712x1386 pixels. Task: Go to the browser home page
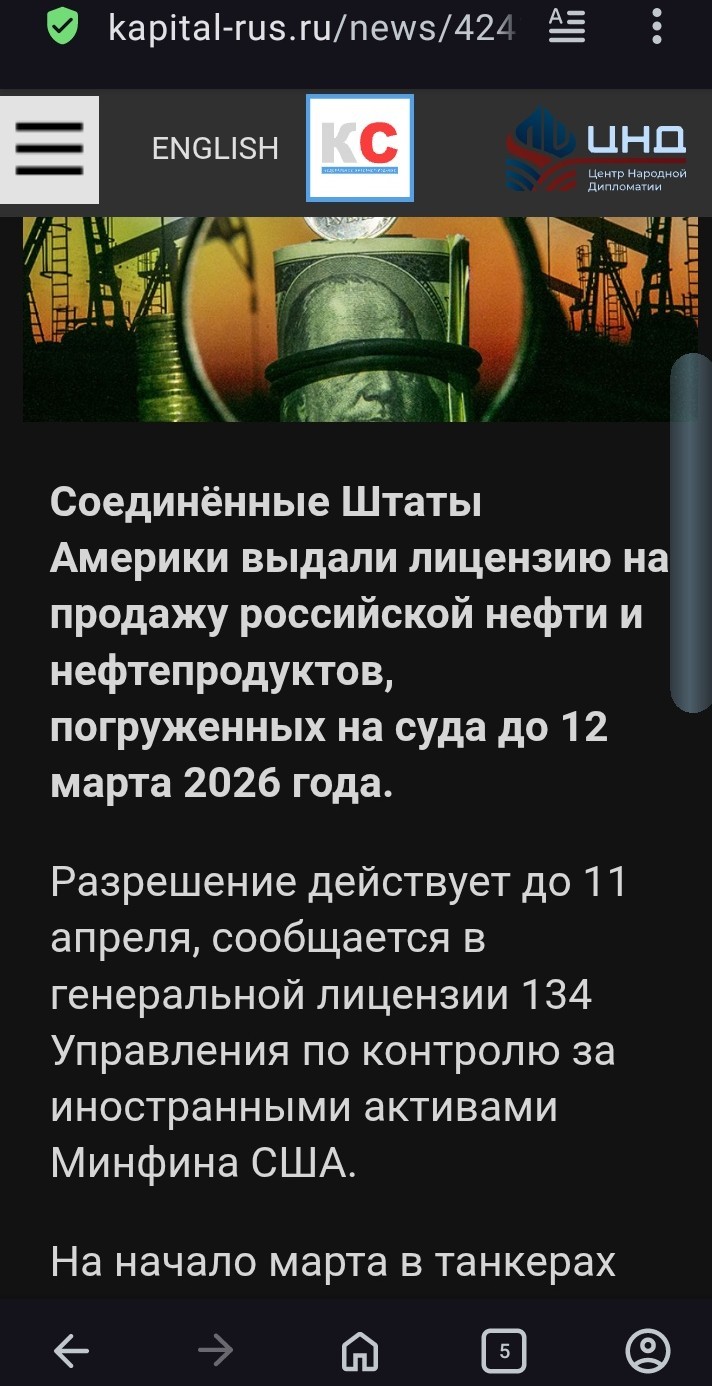point(360,1352)
